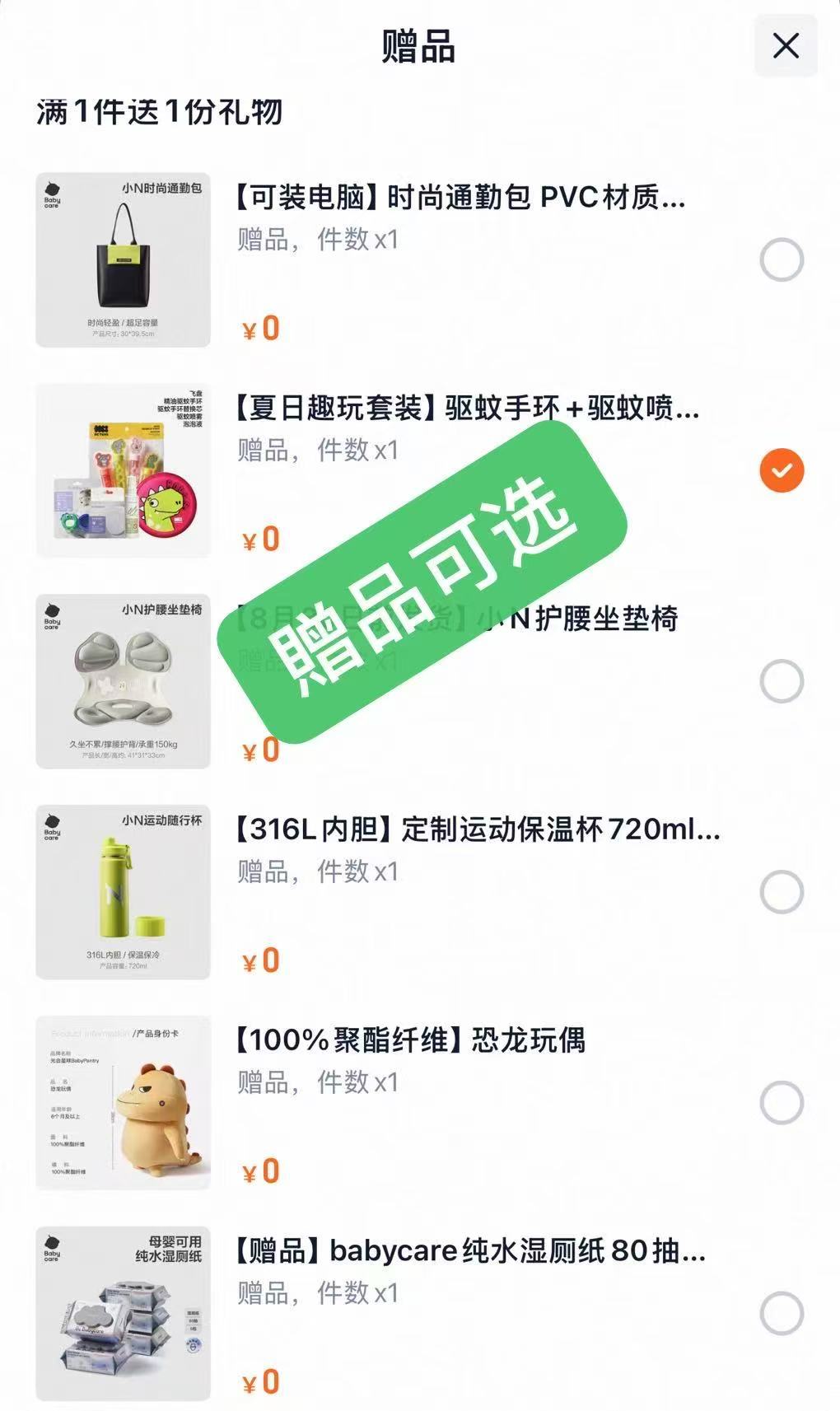Image resolution: width=840 pixels, height=1411 pixels.
Task: Close the 赠品 gift selection panel
Action: pyautogui.click(x=786, y=46)
